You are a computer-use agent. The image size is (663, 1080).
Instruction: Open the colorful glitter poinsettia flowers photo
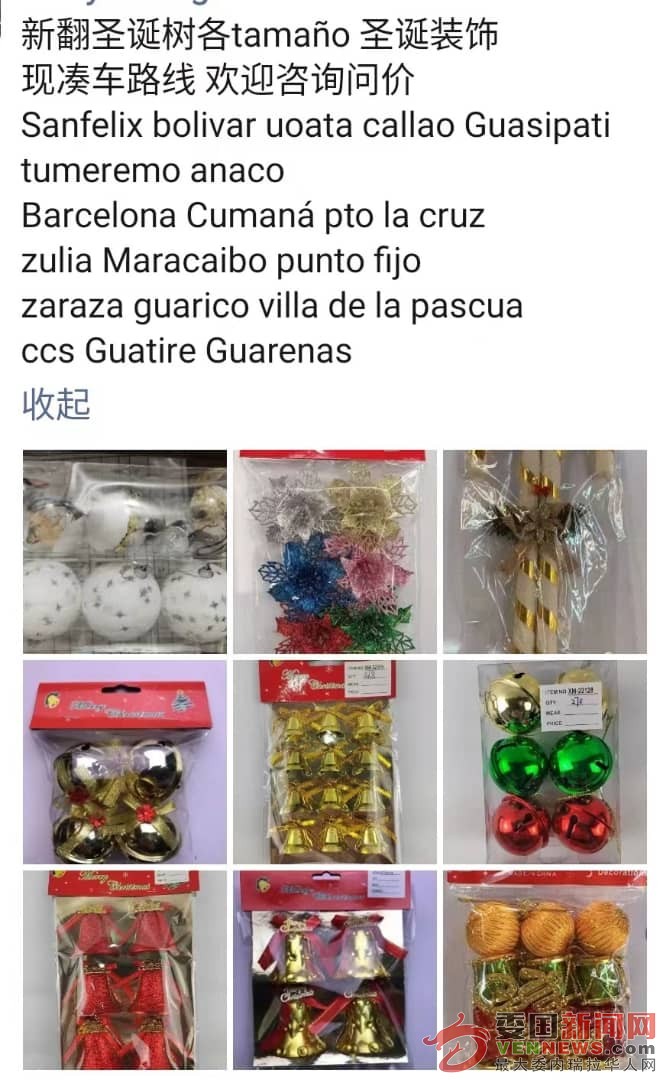(x=335, y=552)
